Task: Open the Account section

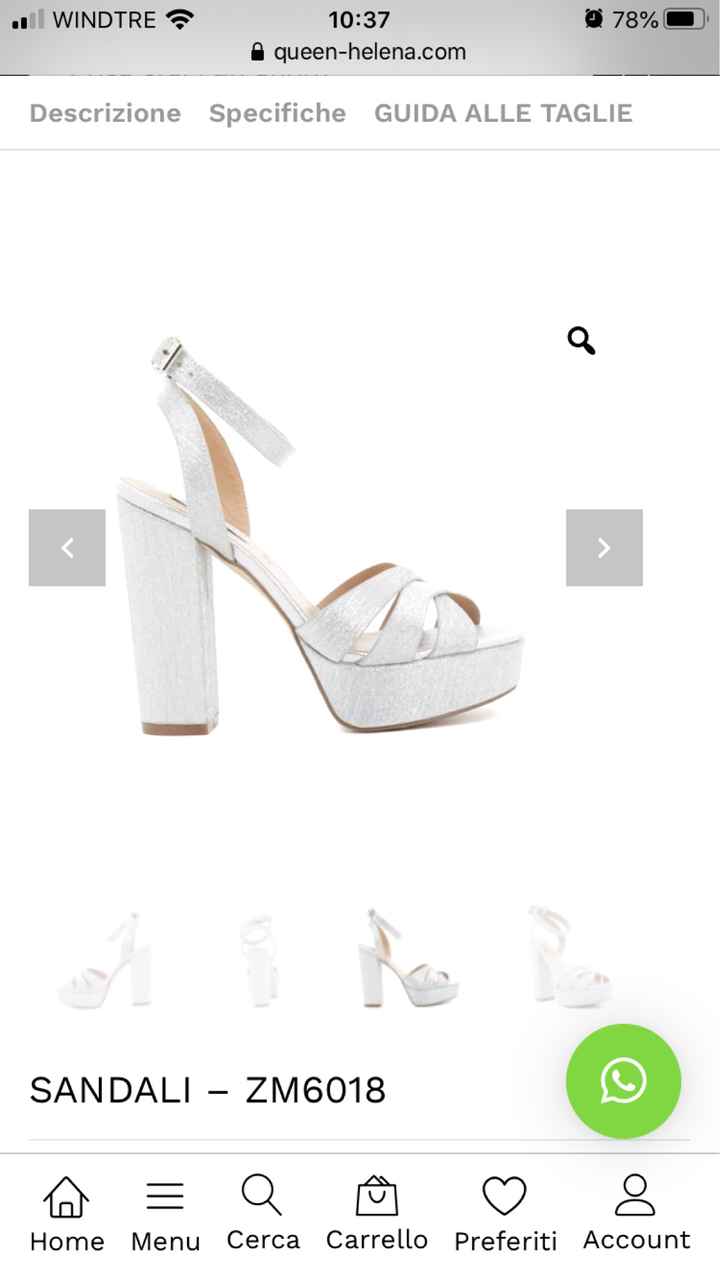Action: (636, 1214)
